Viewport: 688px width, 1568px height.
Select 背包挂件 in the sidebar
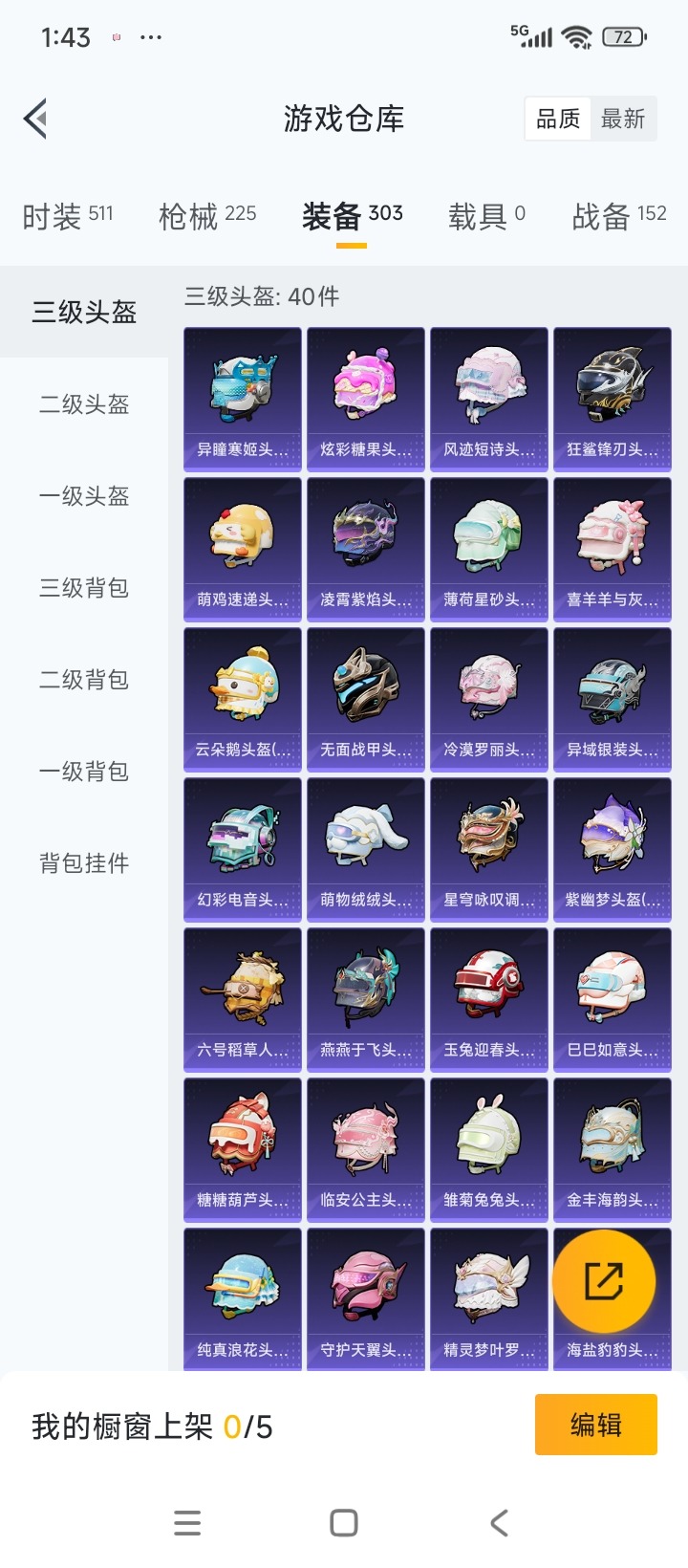pyautogui.click(x=83, y=862)
